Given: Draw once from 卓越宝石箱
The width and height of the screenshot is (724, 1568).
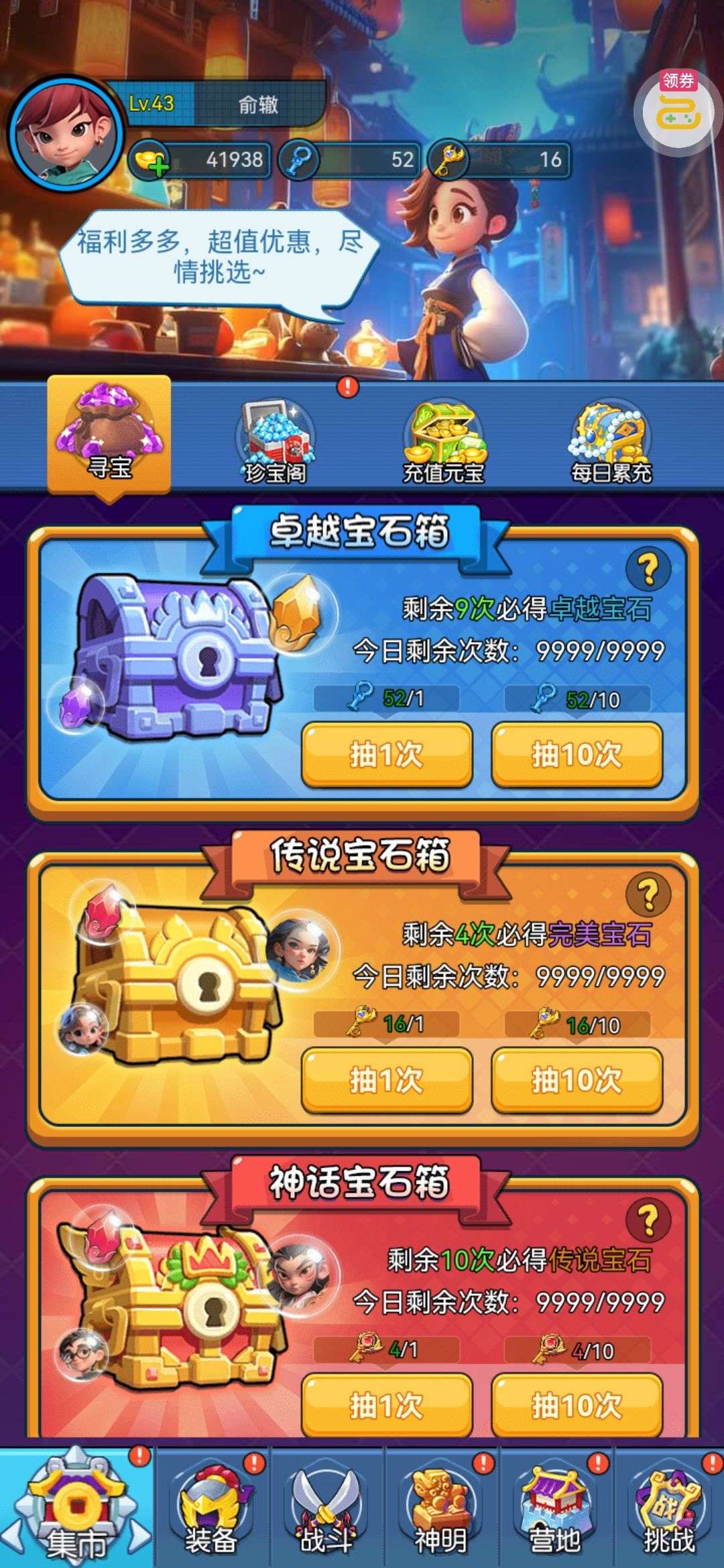Looking at the screenshot, I should coord(387,755).
